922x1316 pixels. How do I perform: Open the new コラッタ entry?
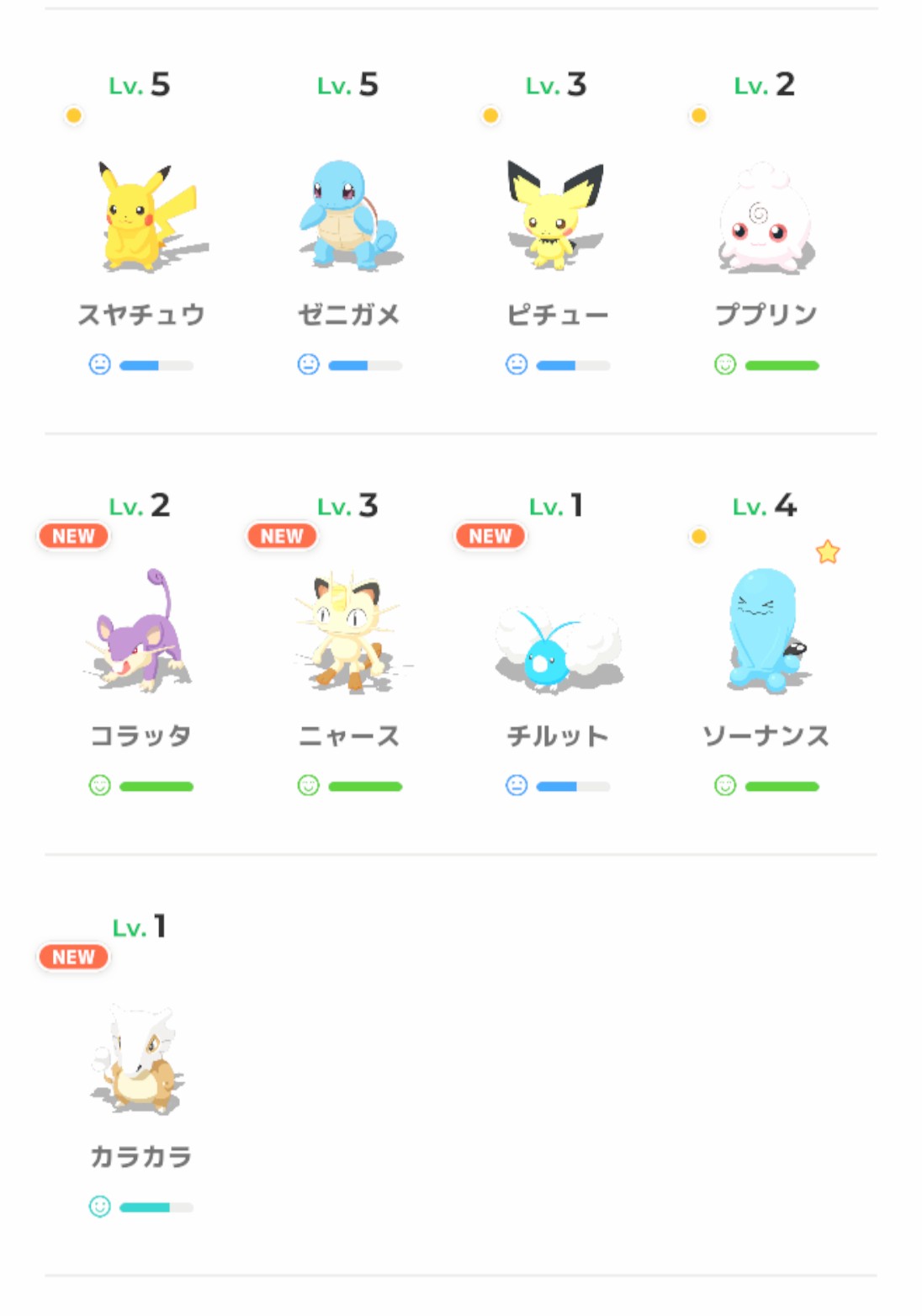(x=140, y=644)
